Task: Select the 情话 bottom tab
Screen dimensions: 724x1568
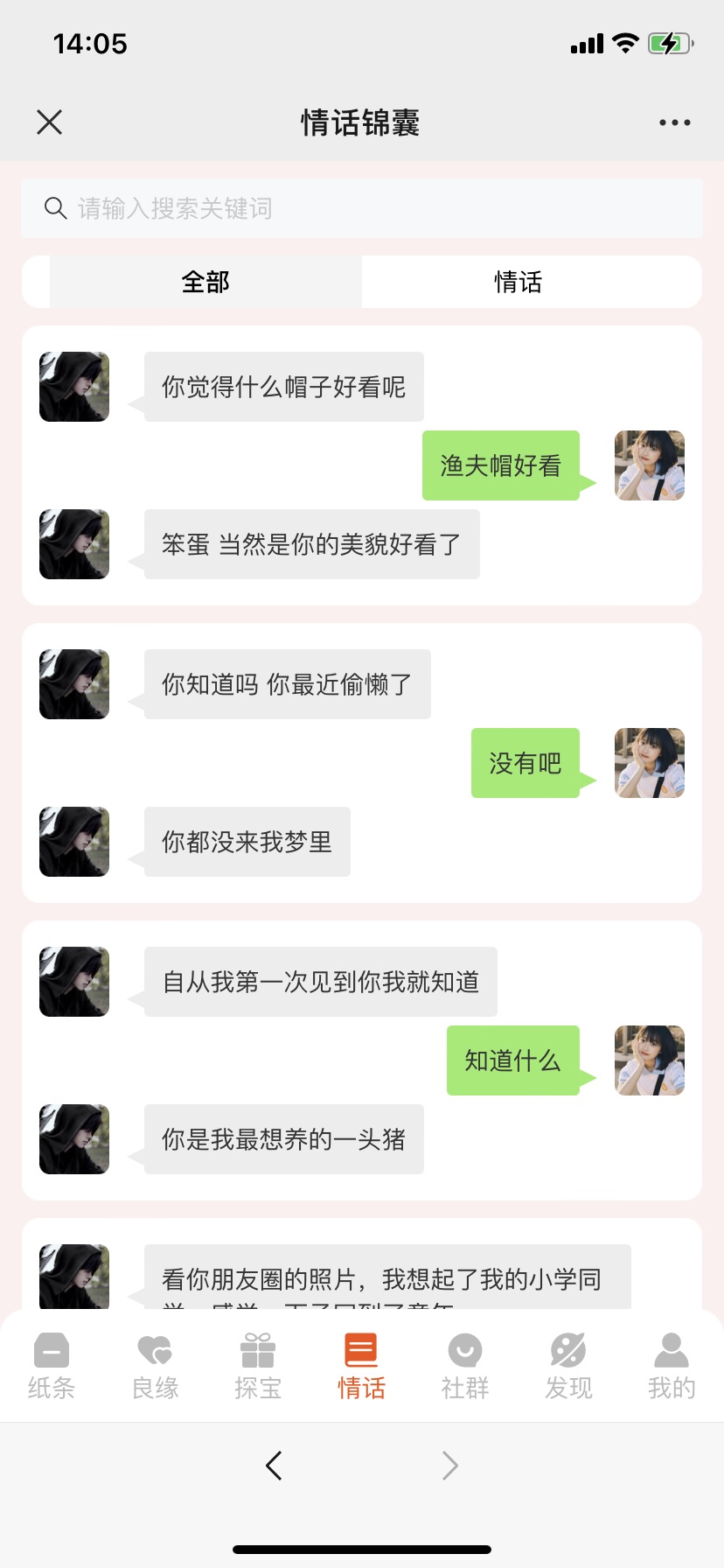Action: [x=361, y=1365]
